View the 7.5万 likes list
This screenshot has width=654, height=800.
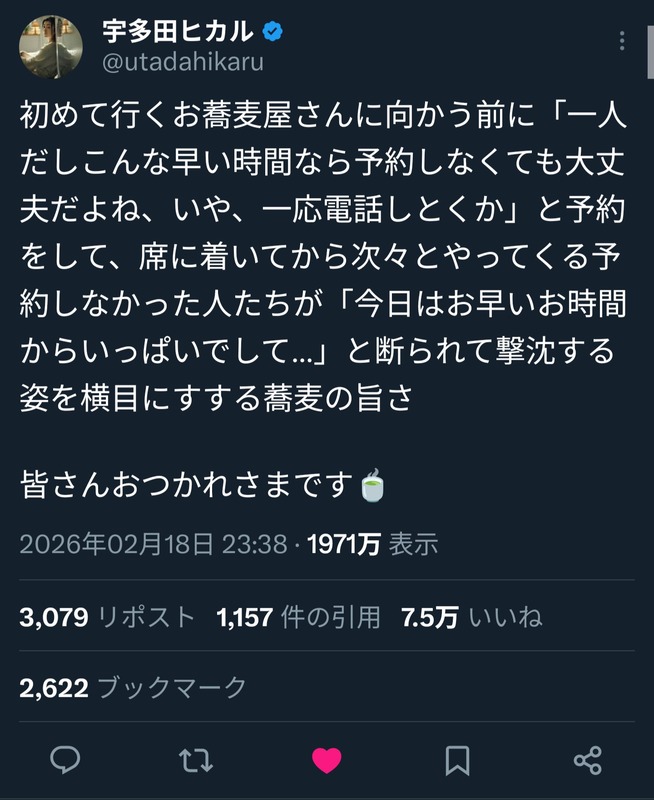point(471,617)
